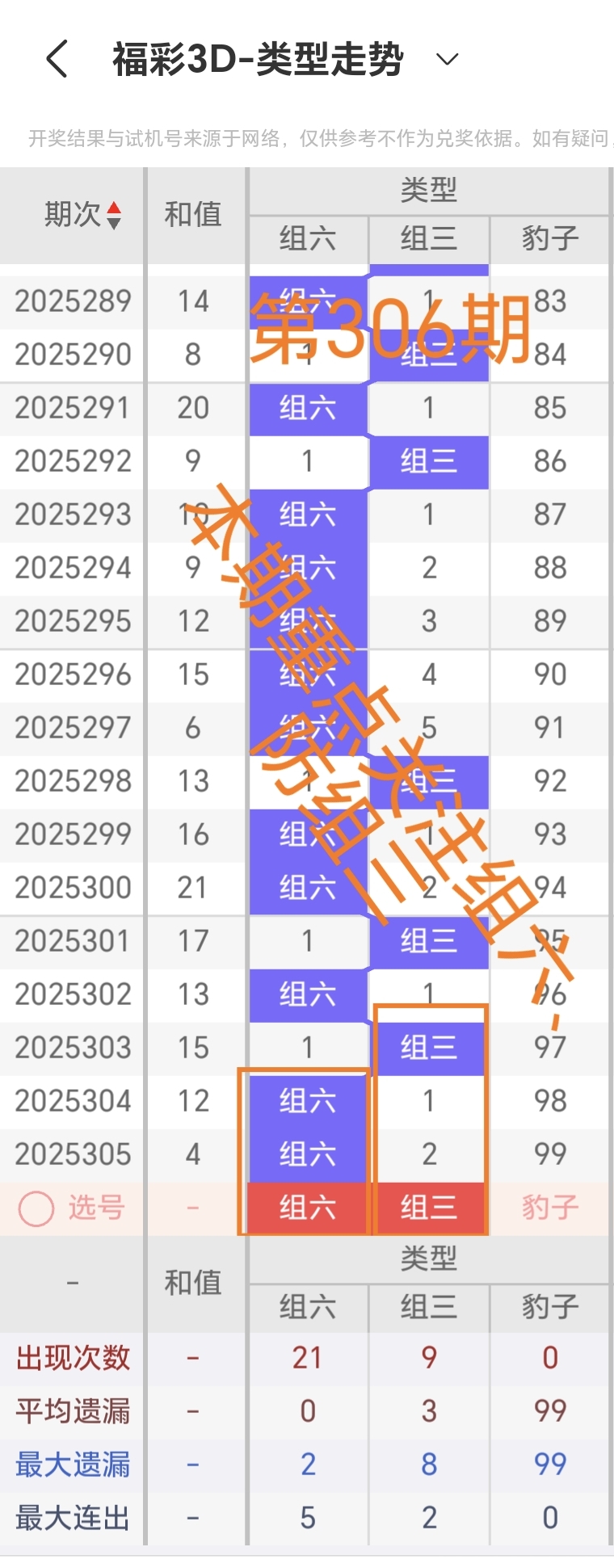614x1568 pixels.
Task: Click the 平均遗漏 statistics label
Action: pyautogui.click(x=71, y=1411)
